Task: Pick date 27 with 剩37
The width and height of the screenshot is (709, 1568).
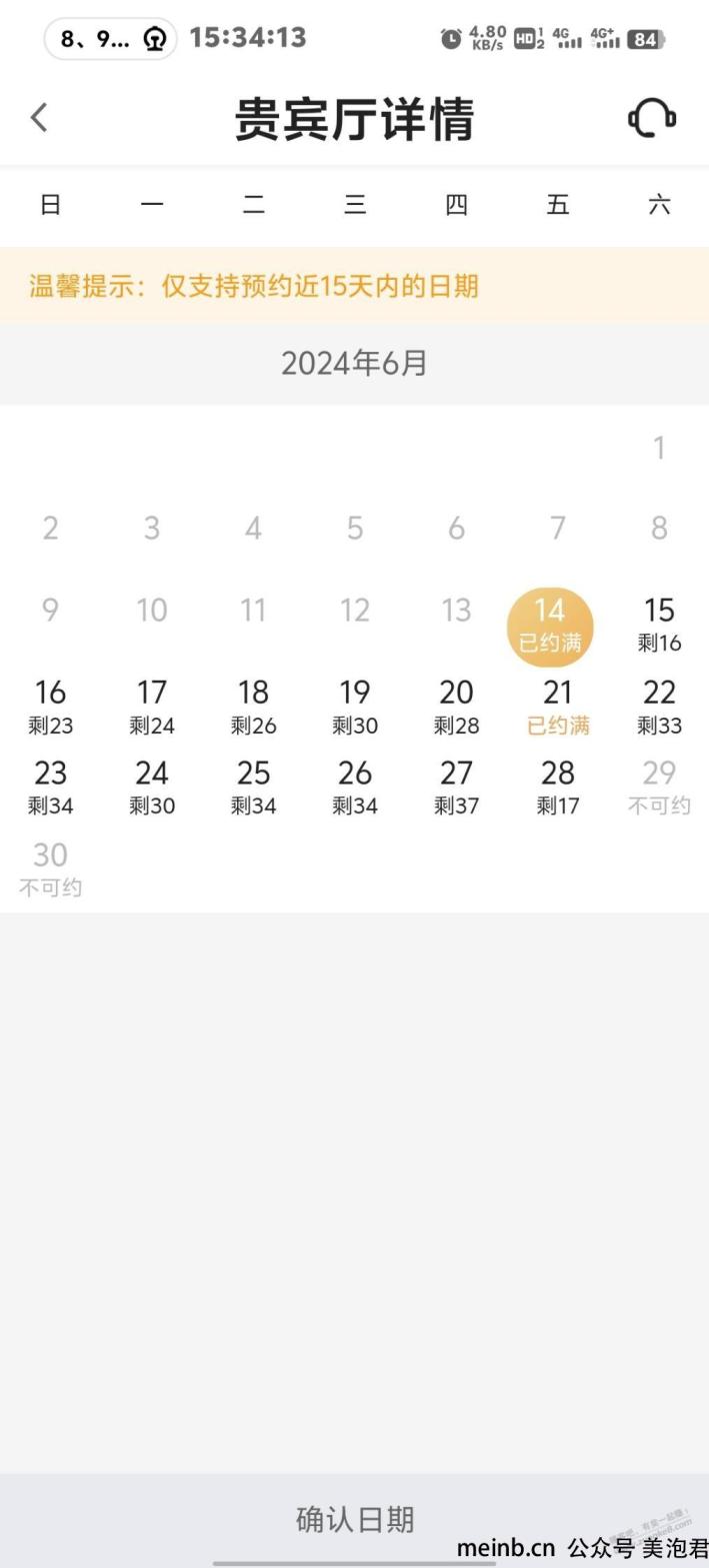Action: coord(456,787)
